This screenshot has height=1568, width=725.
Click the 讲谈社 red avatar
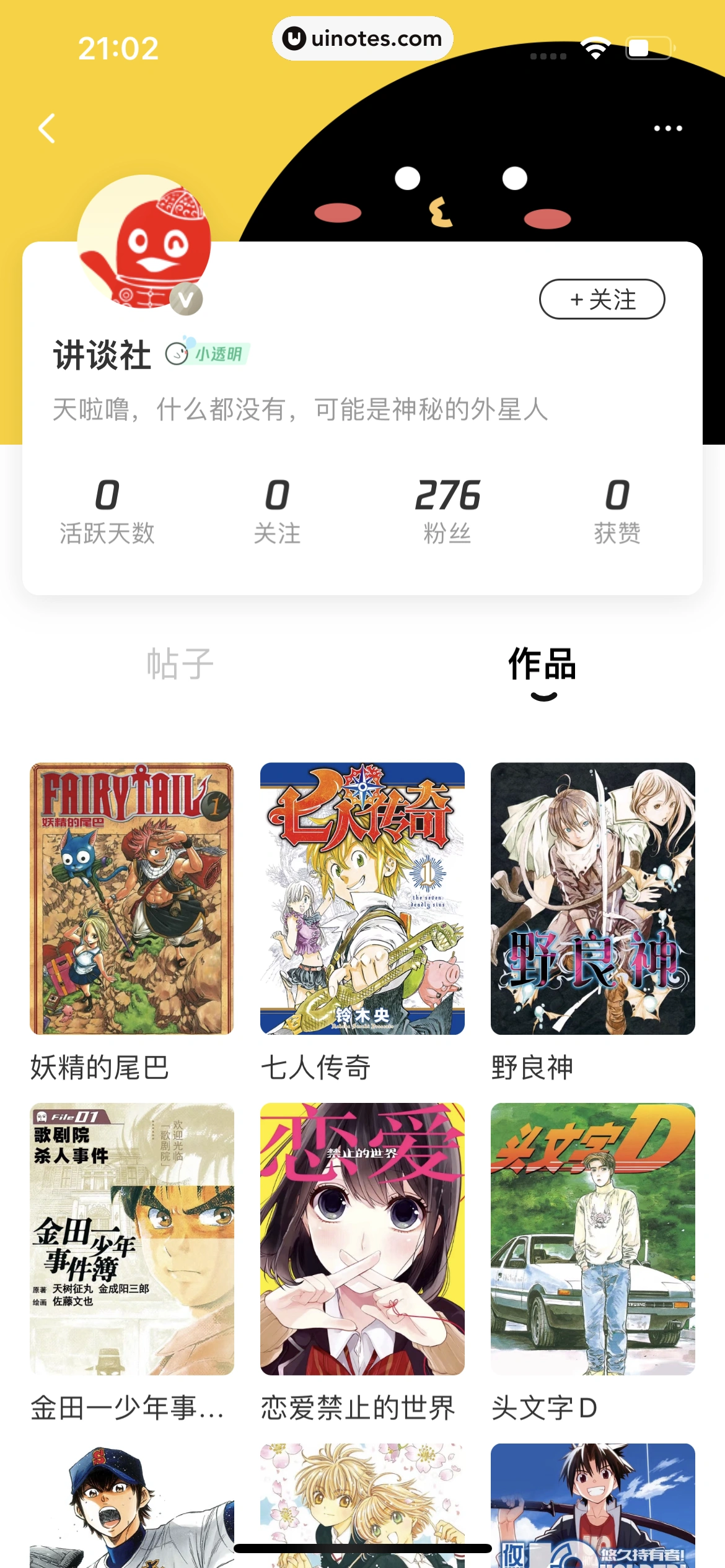click(x=147, y=242)
